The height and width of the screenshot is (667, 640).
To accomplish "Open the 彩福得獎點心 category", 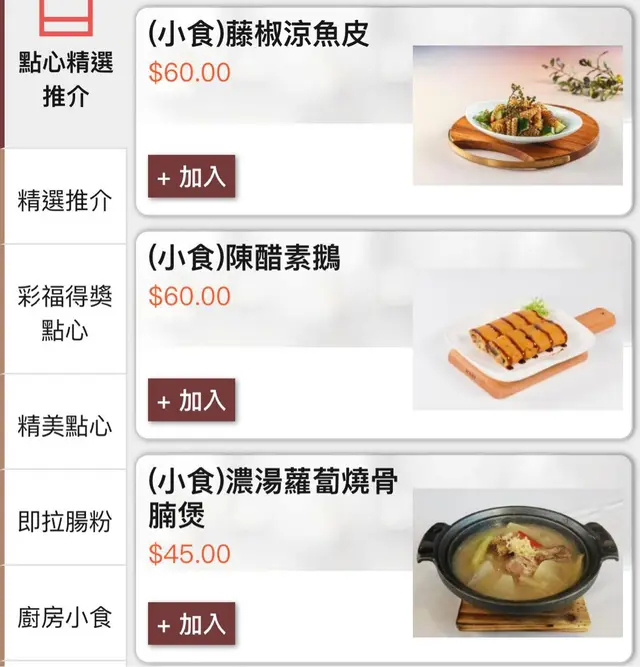I will 65,312.
